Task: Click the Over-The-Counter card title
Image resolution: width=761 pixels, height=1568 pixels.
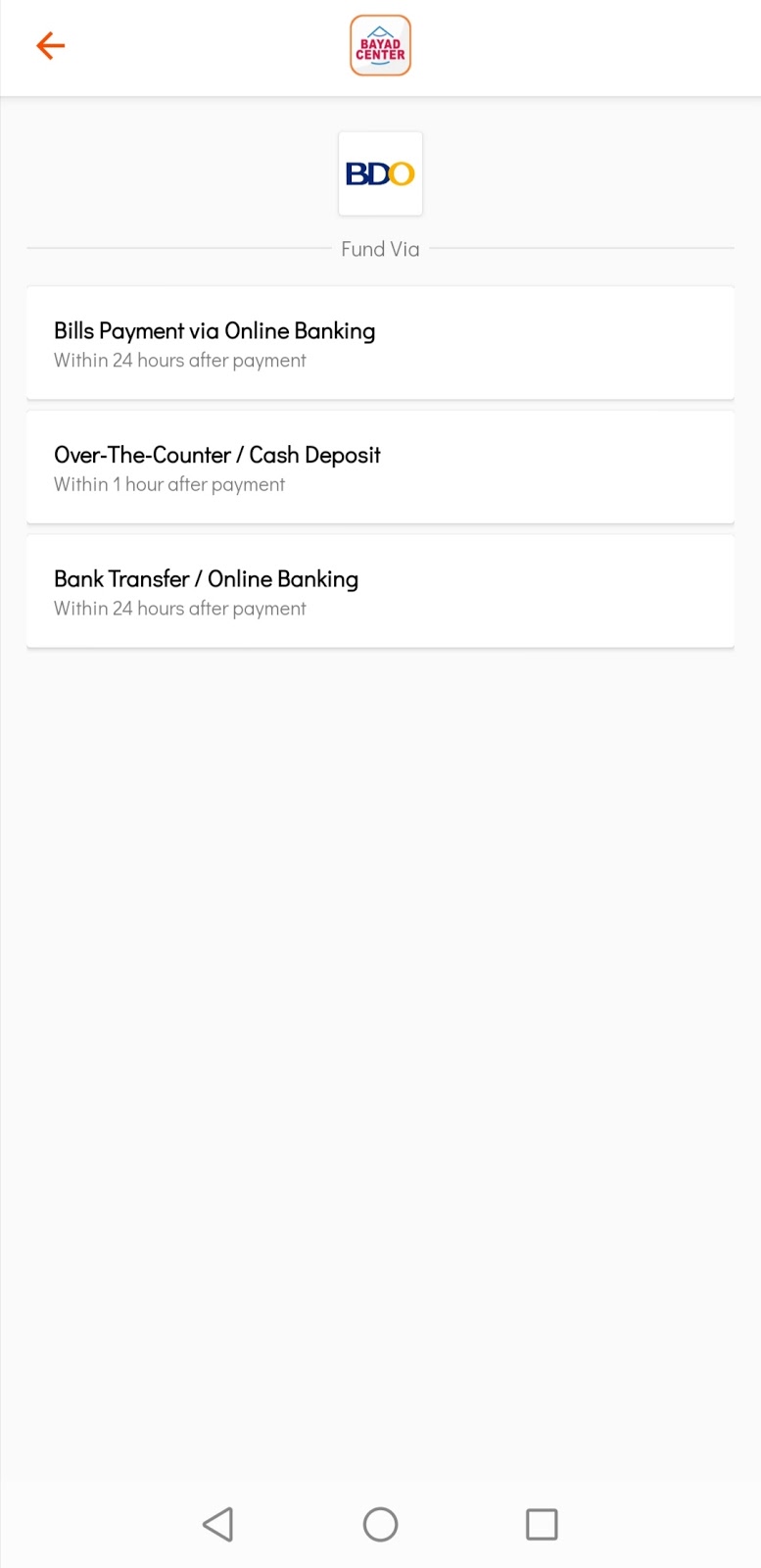Action: [x=216, y=455]
